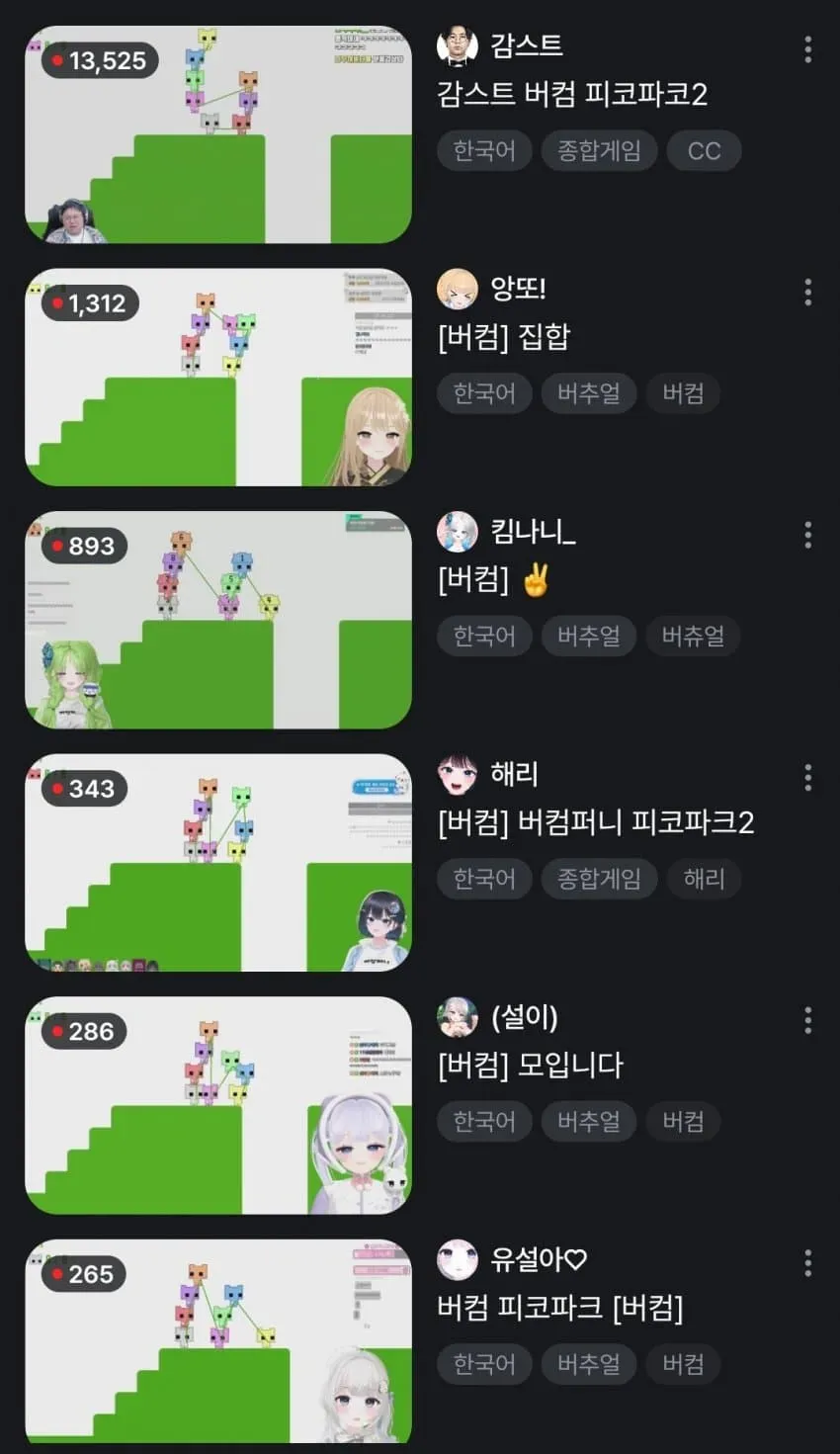Screen dimensions: 840x1454
Task: Select the 버컴 tag under (설이)'s stream
Action: pyautogui.click(x=683, y=1121)
